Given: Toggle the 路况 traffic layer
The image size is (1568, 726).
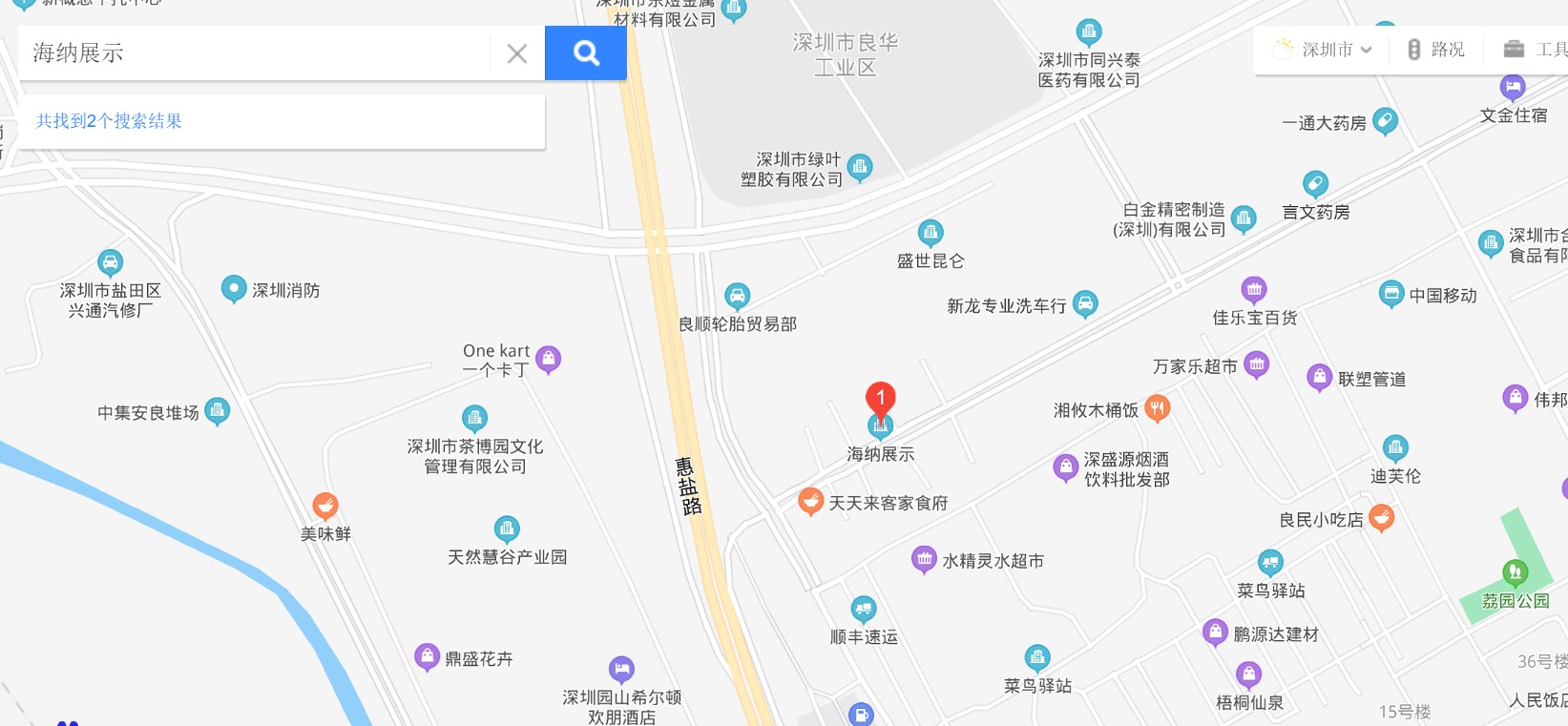Looking at the screenshot, I should coord(1436,50).
